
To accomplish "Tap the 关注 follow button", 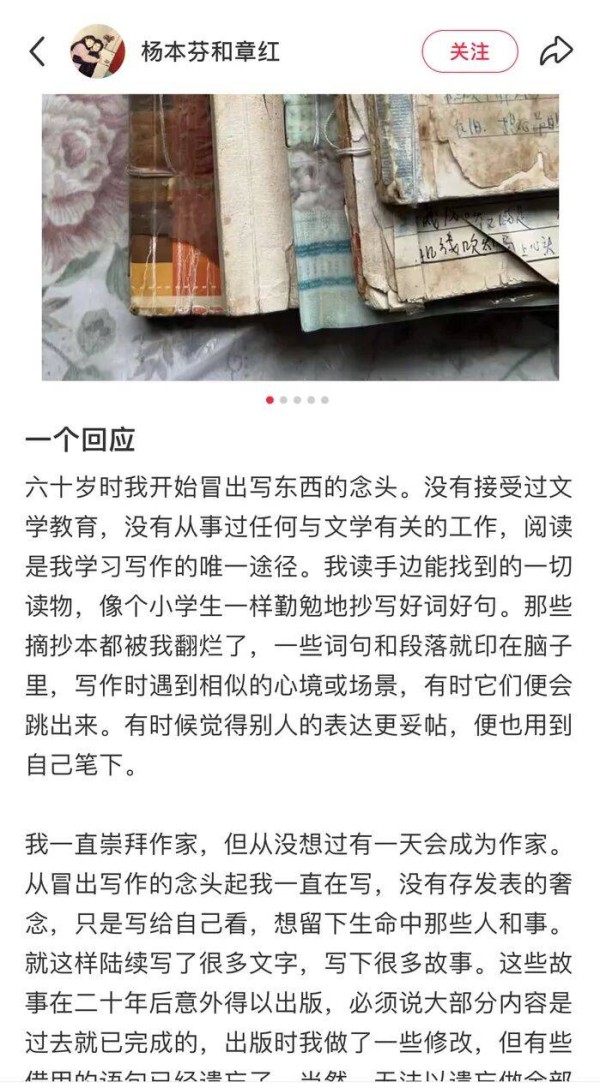I will [469, 51].
